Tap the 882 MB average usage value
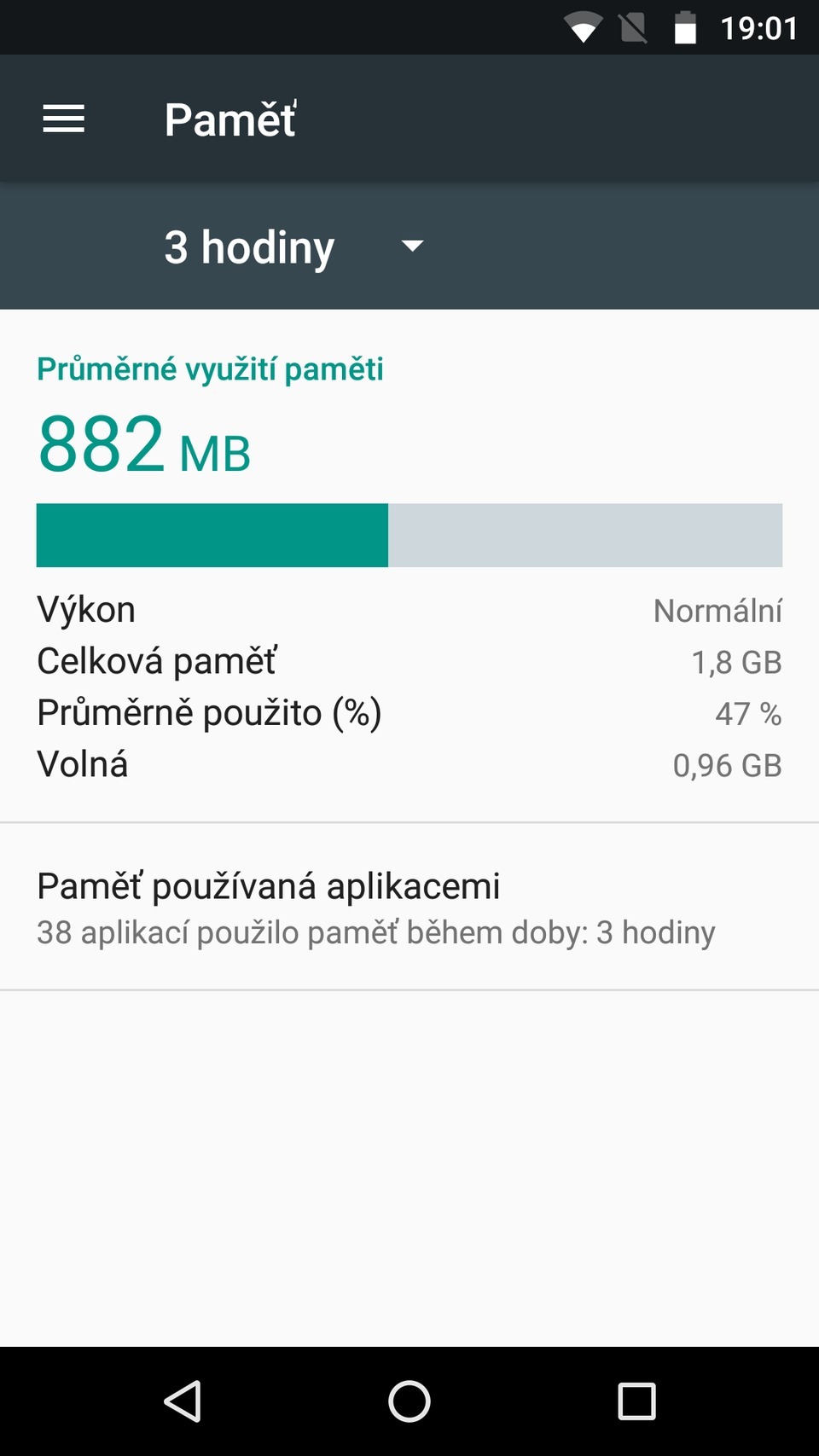This screenshot has width=819, height=1456. coord(142,445)
